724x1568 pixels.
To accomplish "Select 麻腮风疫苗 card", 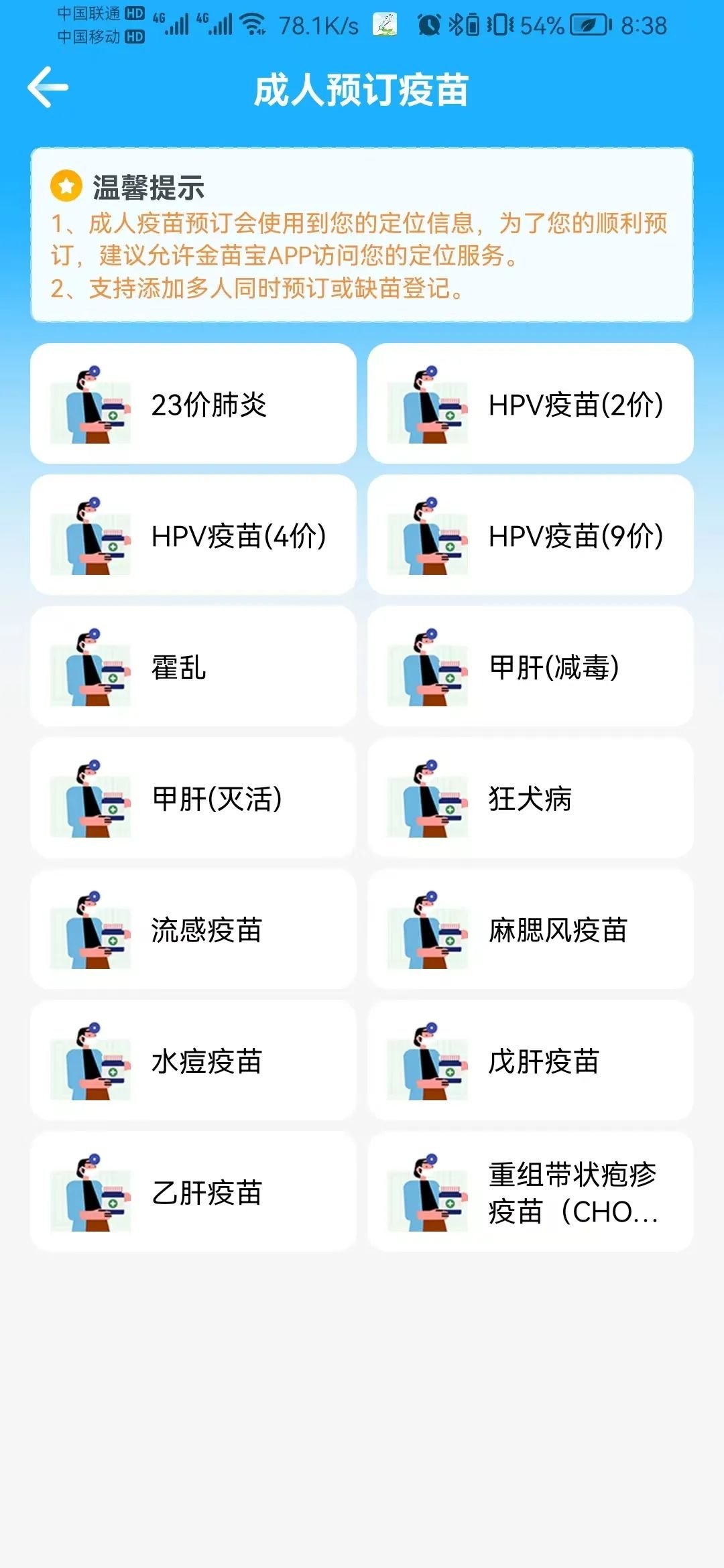I will click(x=530, y=929).
